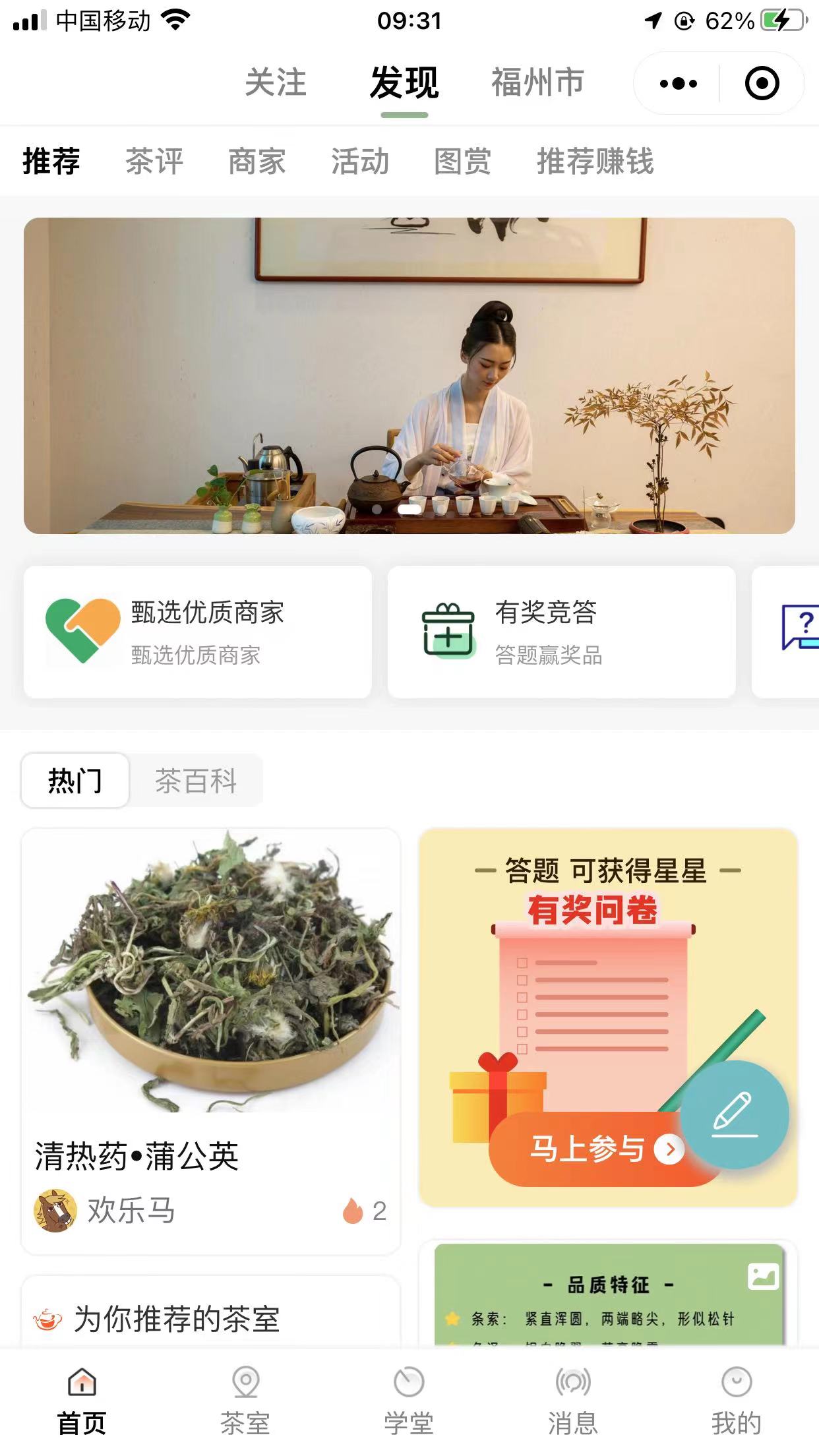Select the 茶评 category tab
819x1456 pixels.
pyautogui.click(x=154, y=162)
